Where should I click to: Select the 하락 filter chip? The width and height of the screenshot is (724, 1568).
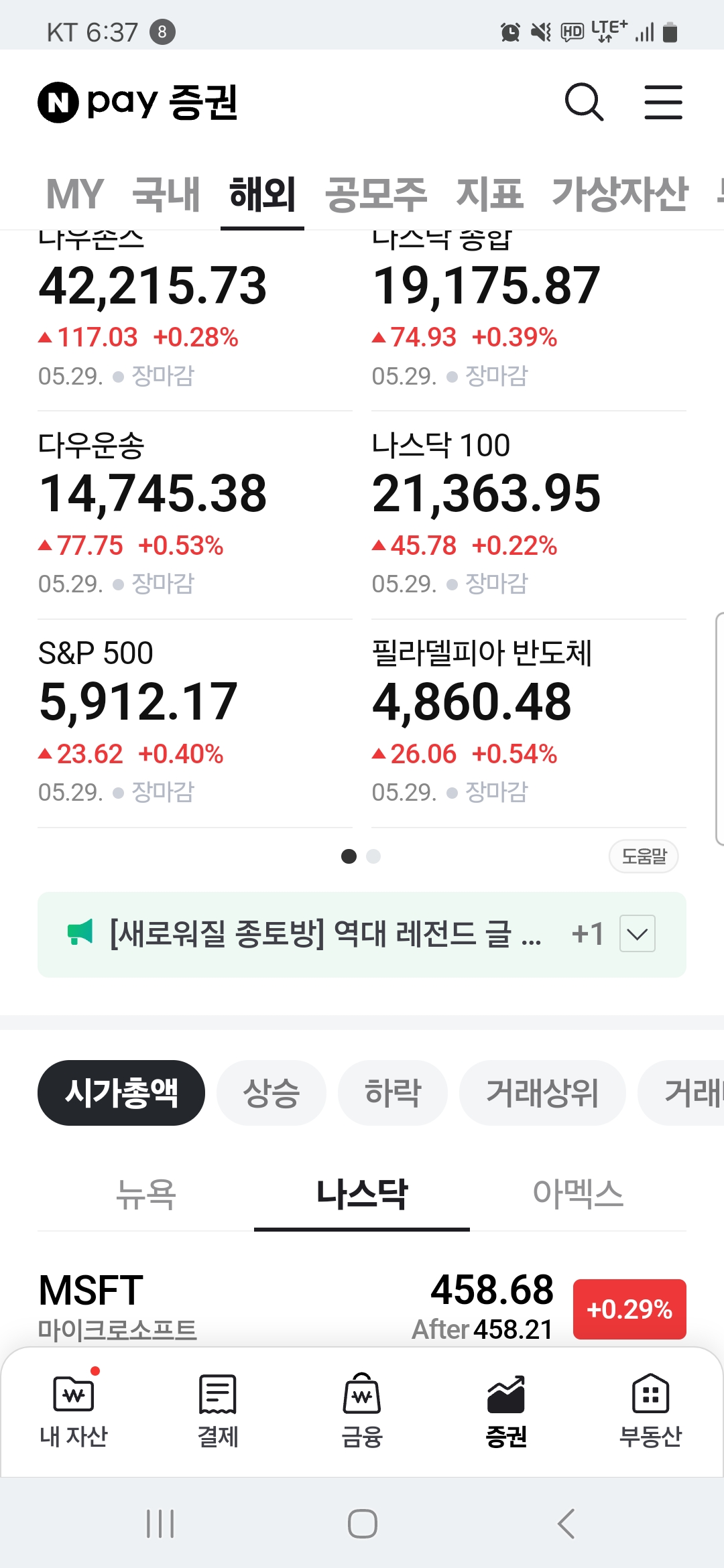coord(392,1093)
